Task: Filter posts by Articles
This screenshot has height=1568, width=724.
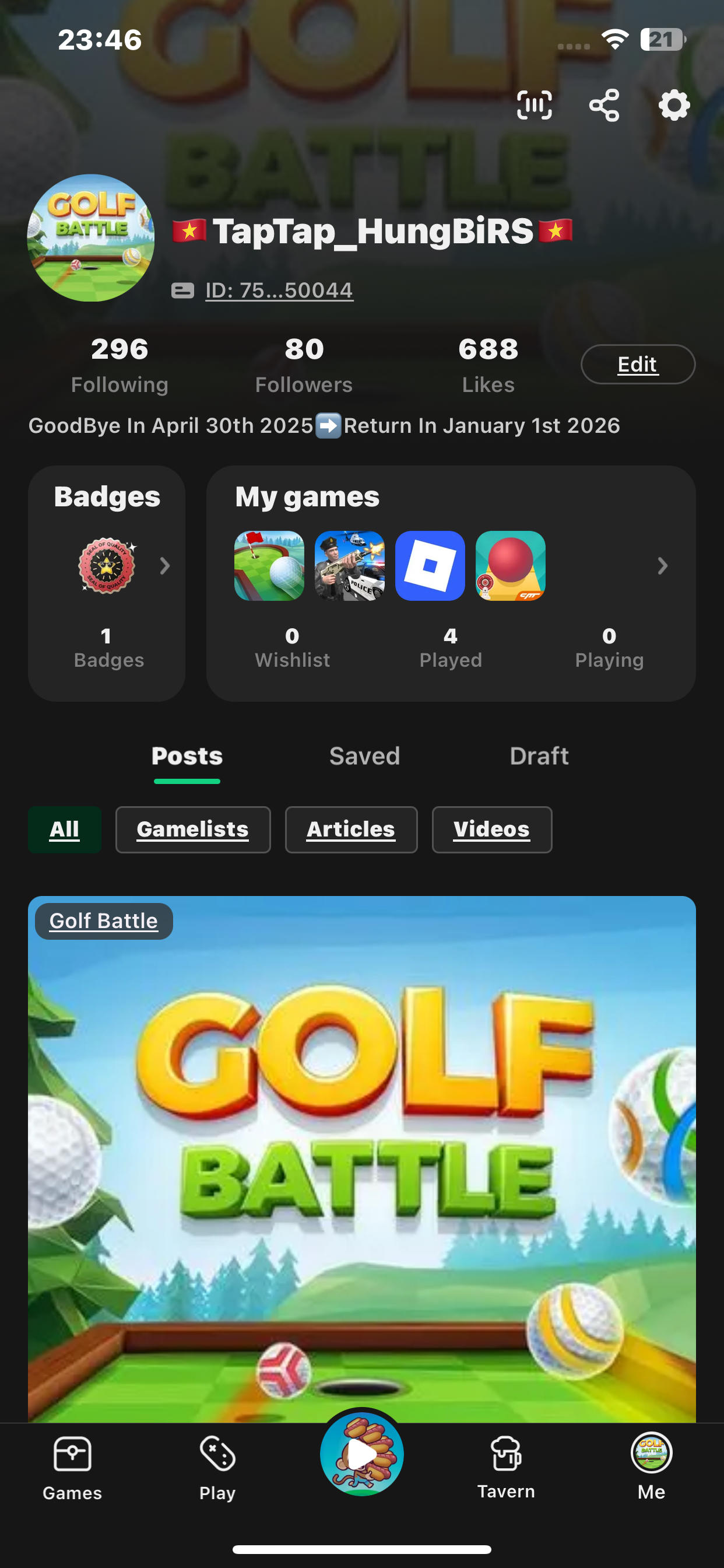Action: (x=351, y=829)
